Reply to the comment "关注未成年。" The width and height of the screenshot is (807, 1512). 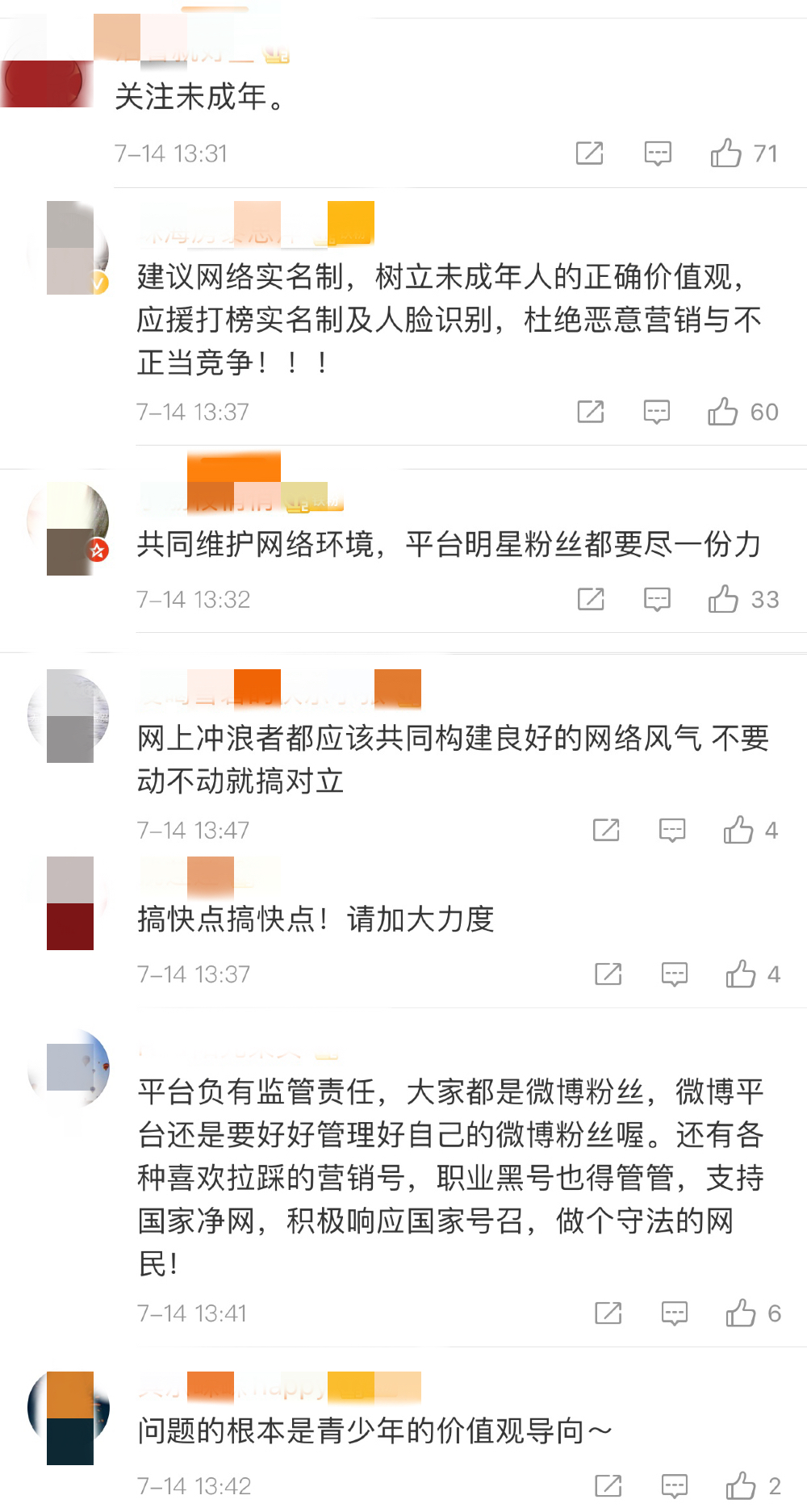(x=658, y=153)
